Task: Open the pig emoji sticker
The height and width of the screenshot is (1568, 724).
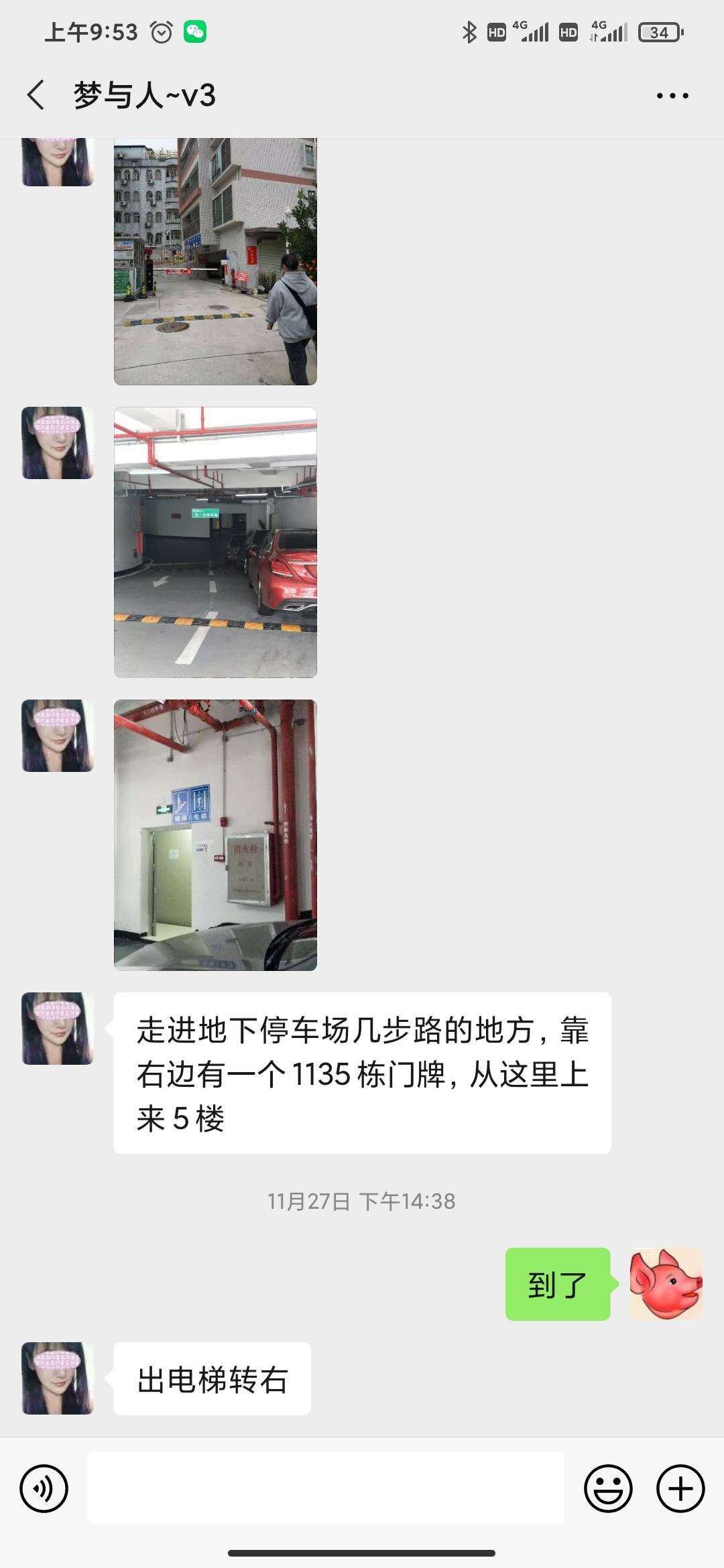Action: tap(668, 1284)
